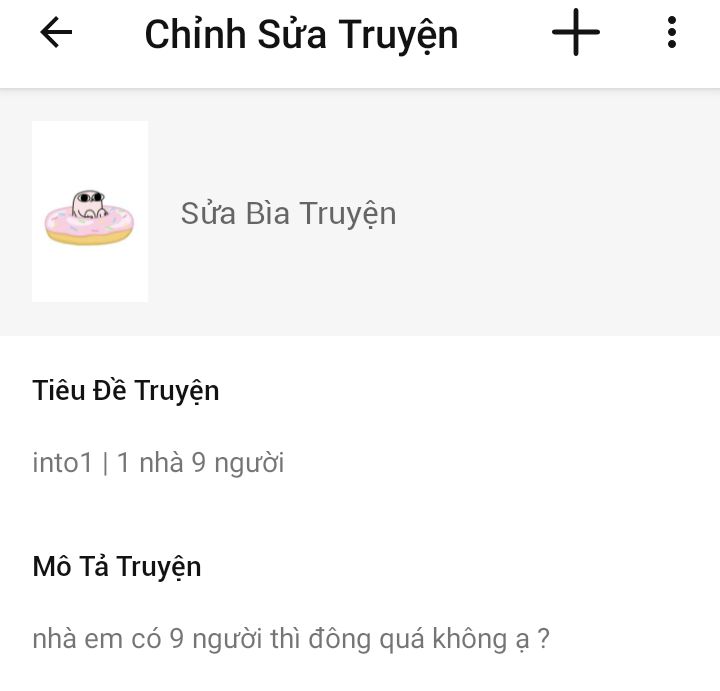This screenshot has height=691, width=720.
Task: Open the three-dot overflow menu
Action: (x=672, y=34)
